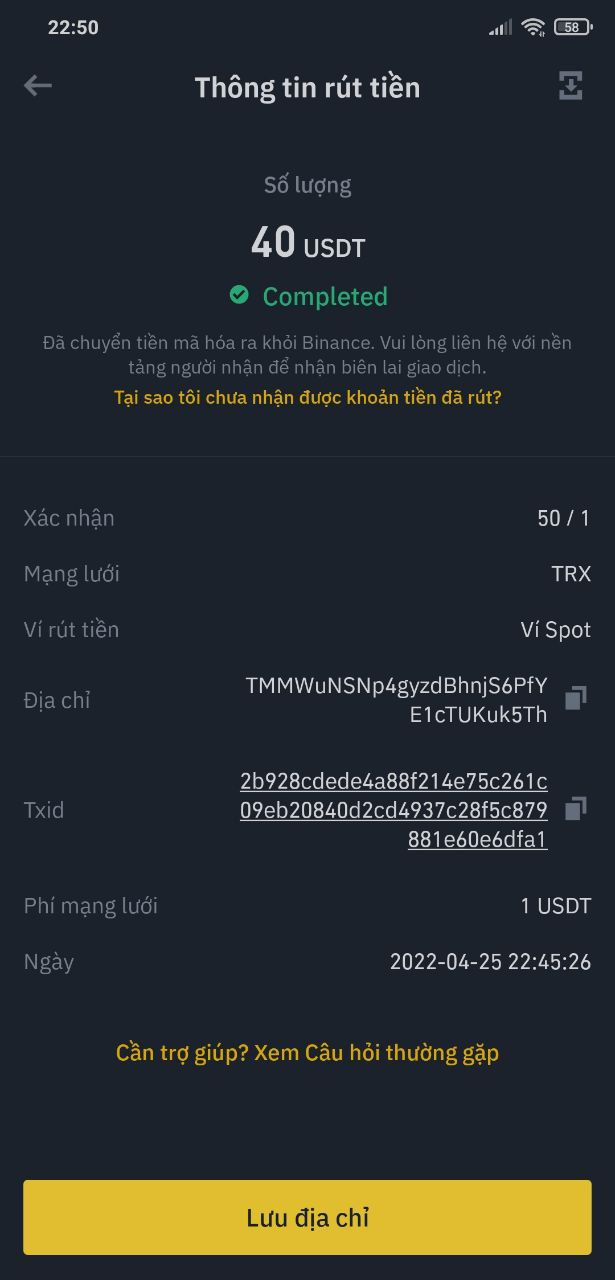Open "Cần trợ giúp? Xem Câu hỏi thường gặp"
The width and height of the screenshot is (615, 1280).
(x=307, y=1052)
